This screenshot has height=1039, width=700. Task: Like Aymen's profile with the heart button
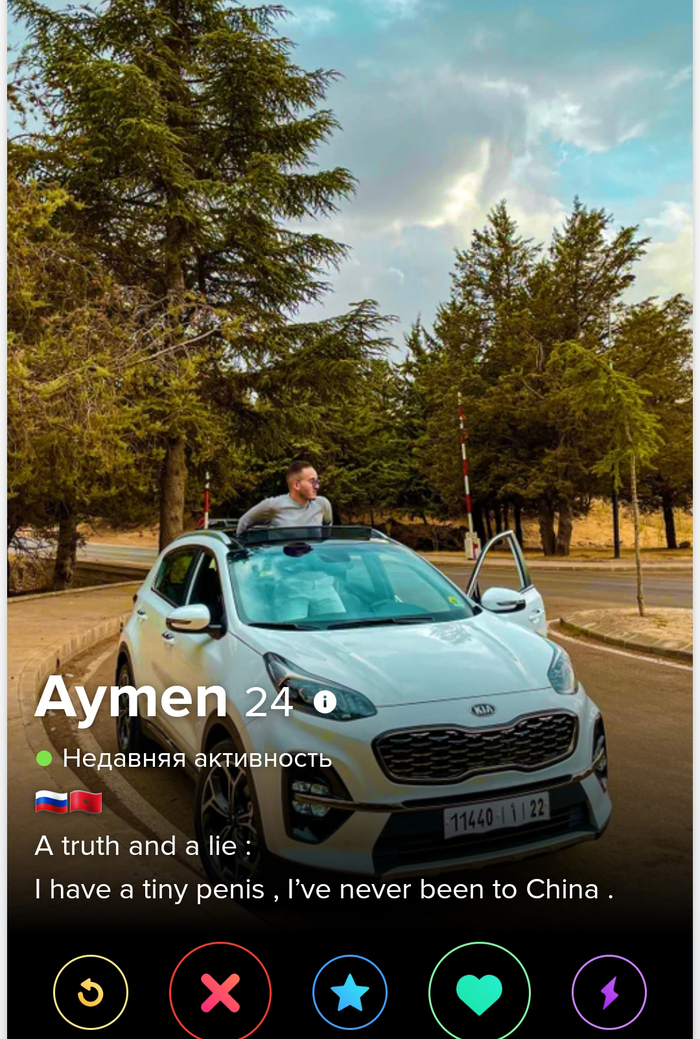[x=479, y=992]
